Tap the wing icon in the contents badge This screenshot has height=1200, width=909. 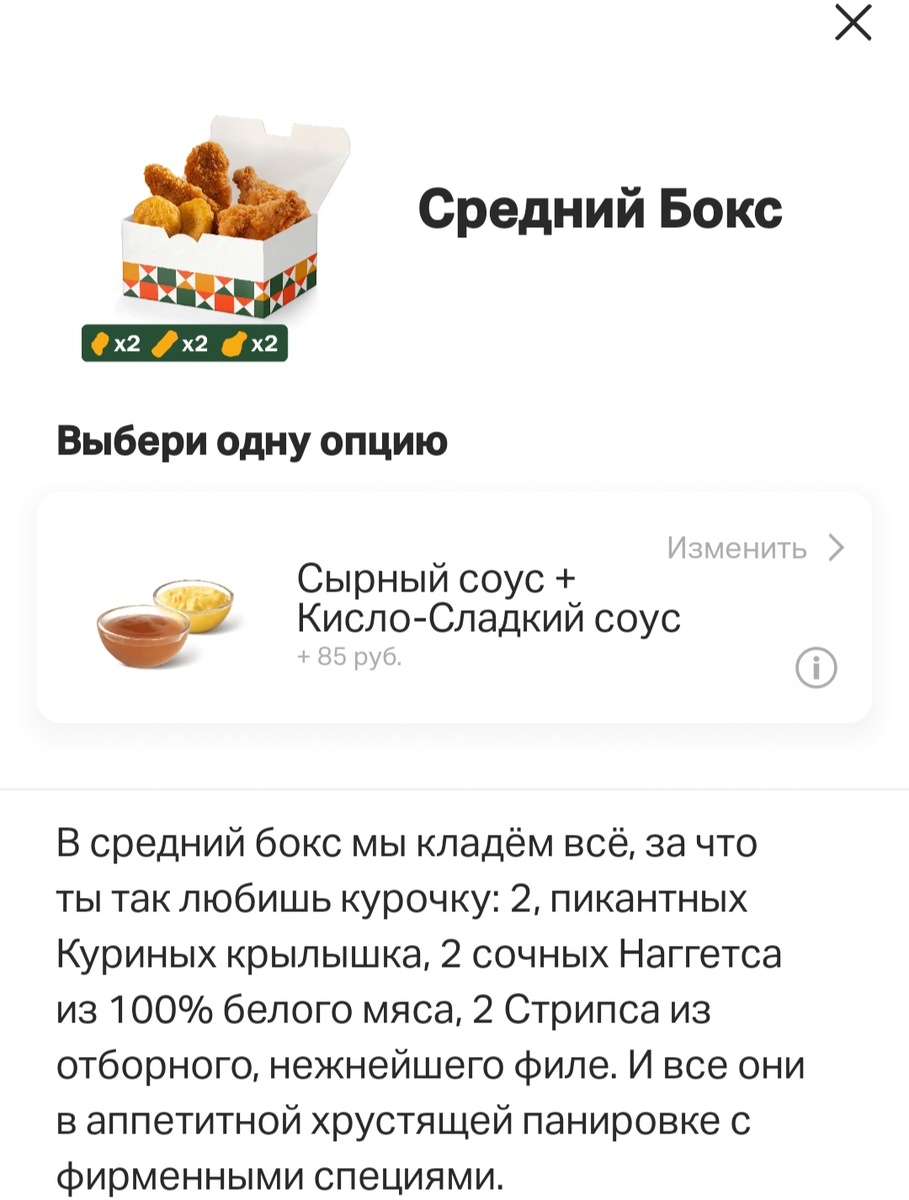(x=235, y=344)
